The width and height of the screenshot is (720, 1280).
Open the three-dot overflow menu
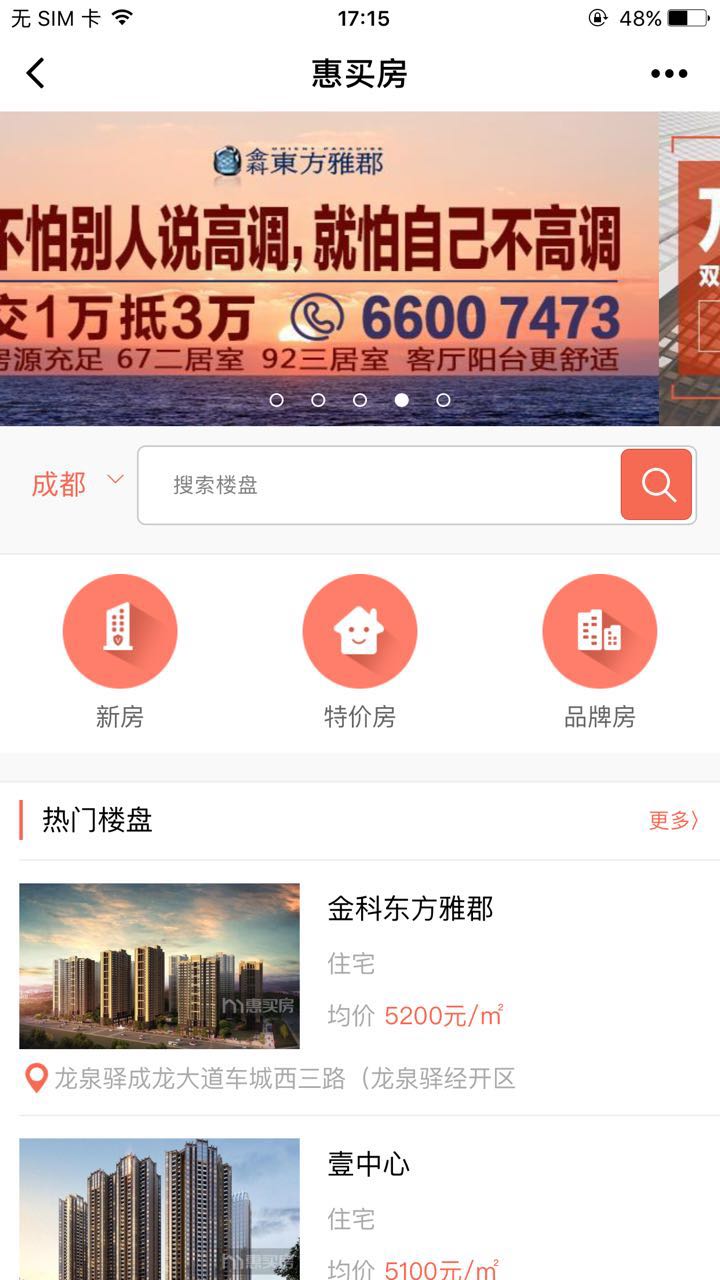pos(669,73)
